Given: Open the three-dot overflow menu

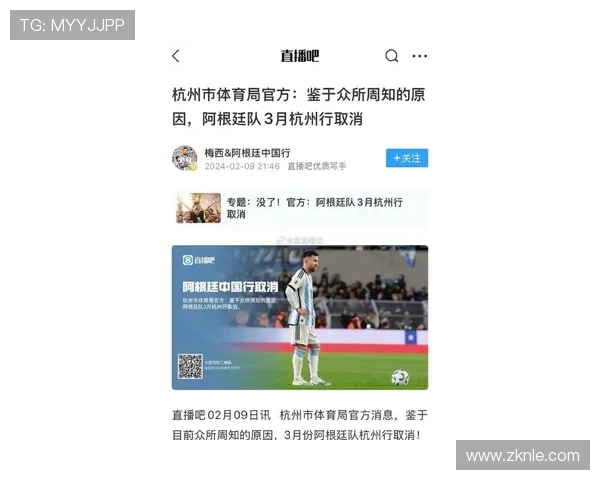Looking at the screenshot, I should [420, 56].
